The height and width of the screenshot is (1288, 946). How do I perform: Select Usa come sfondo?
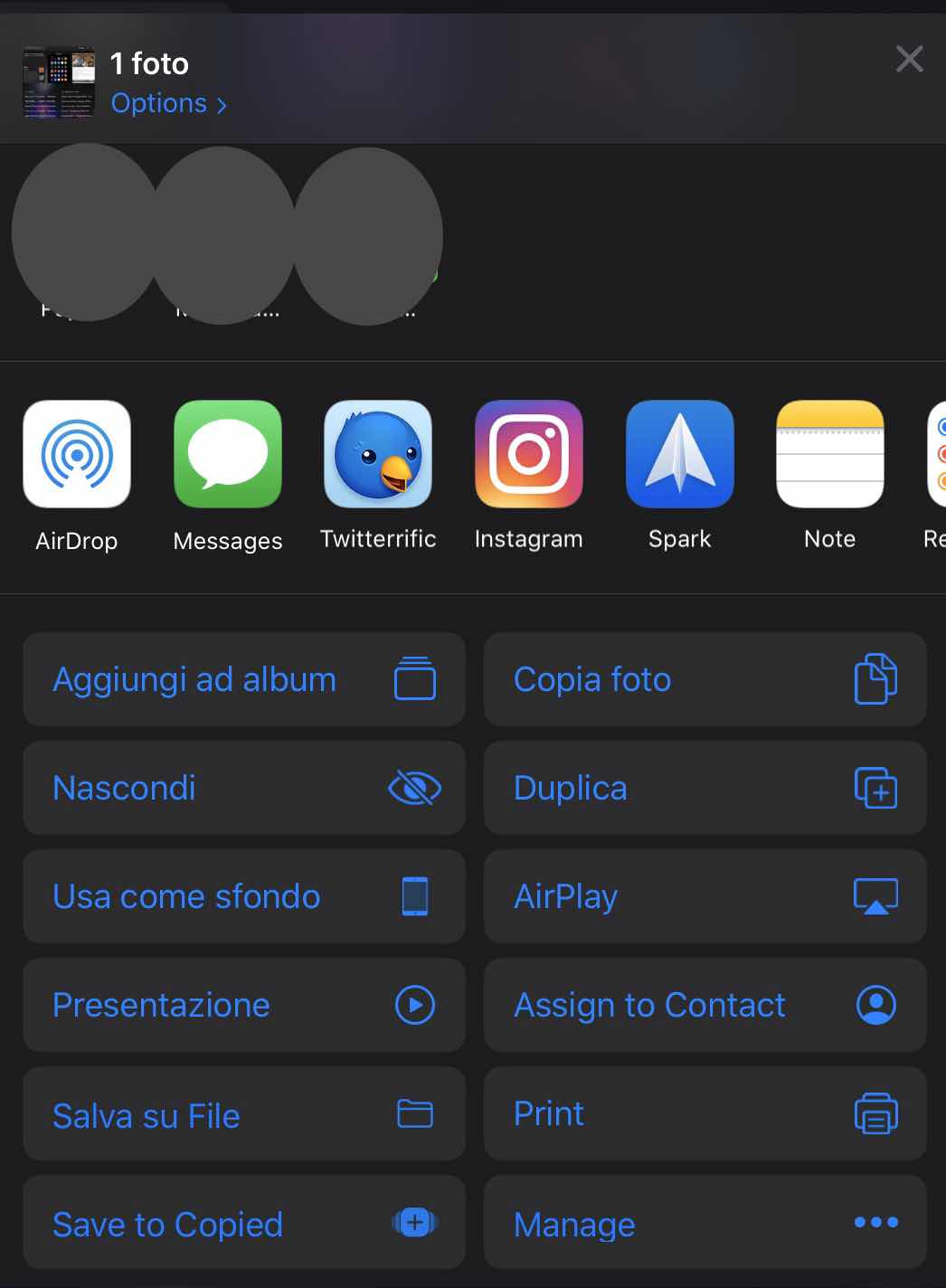pyautogui.click(x=244, y=896)
